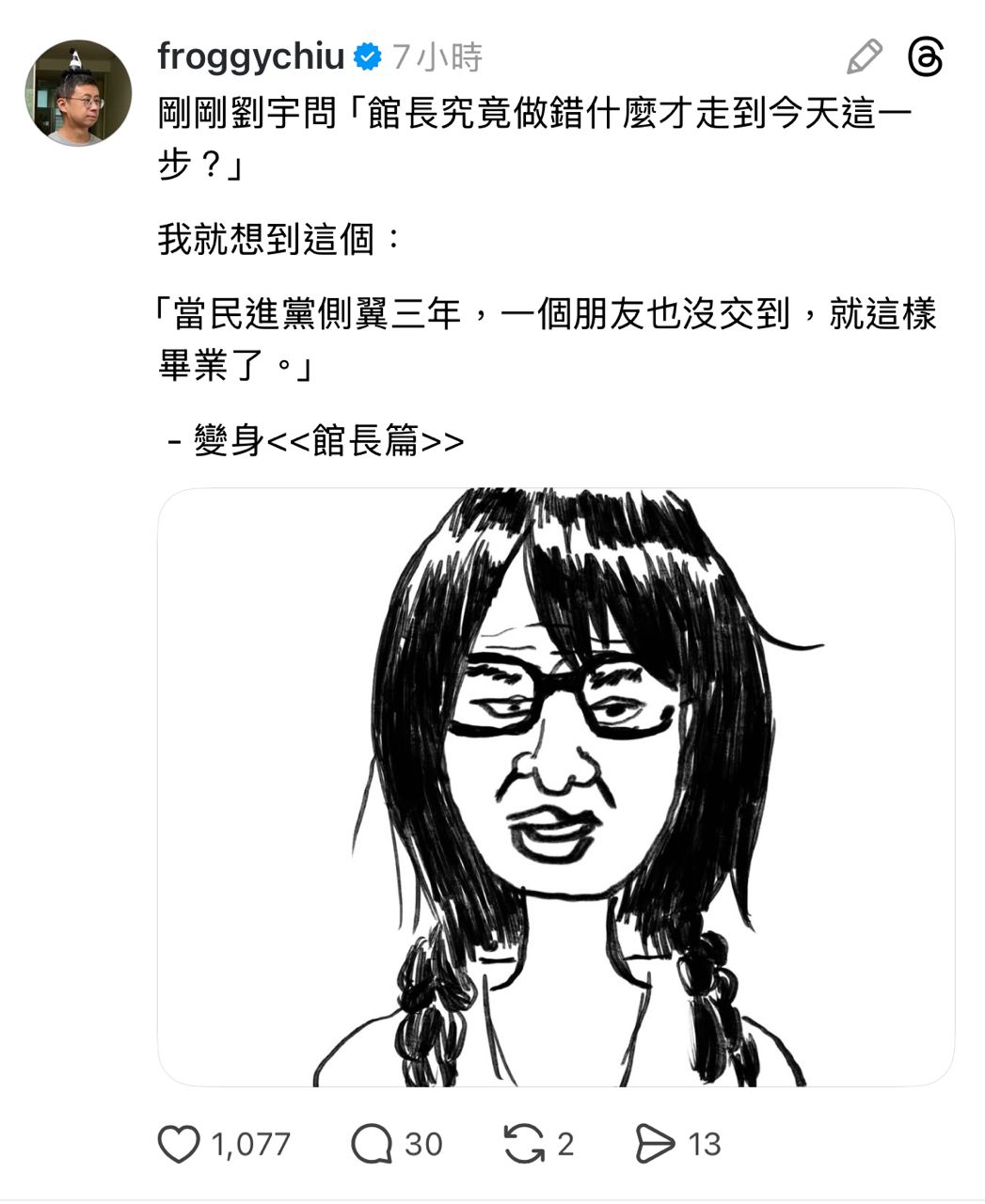Open the comments with 30 replies

[372, 1144]
